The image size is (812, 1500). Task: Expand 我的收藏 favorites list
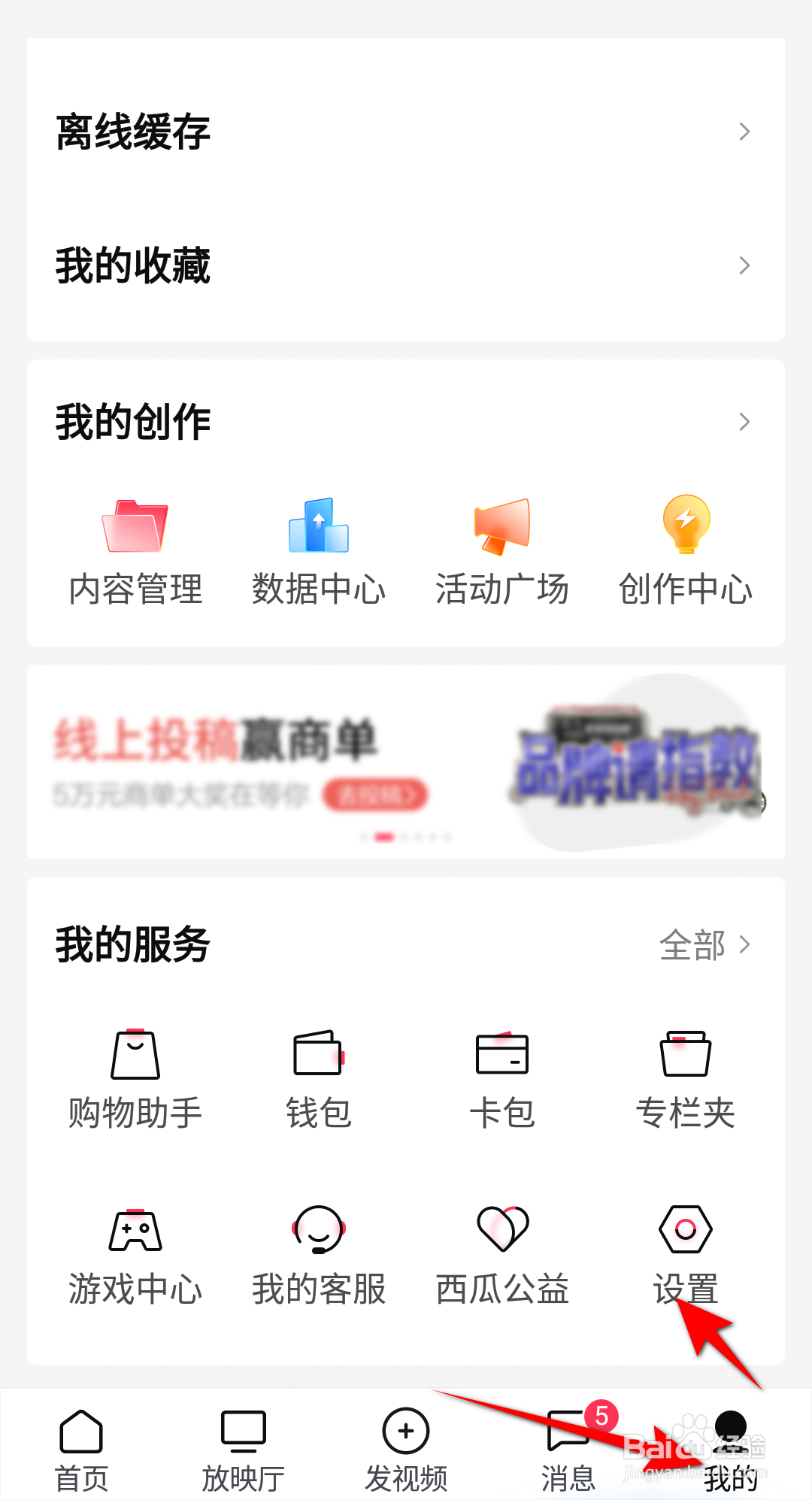[x=406, y=265]
